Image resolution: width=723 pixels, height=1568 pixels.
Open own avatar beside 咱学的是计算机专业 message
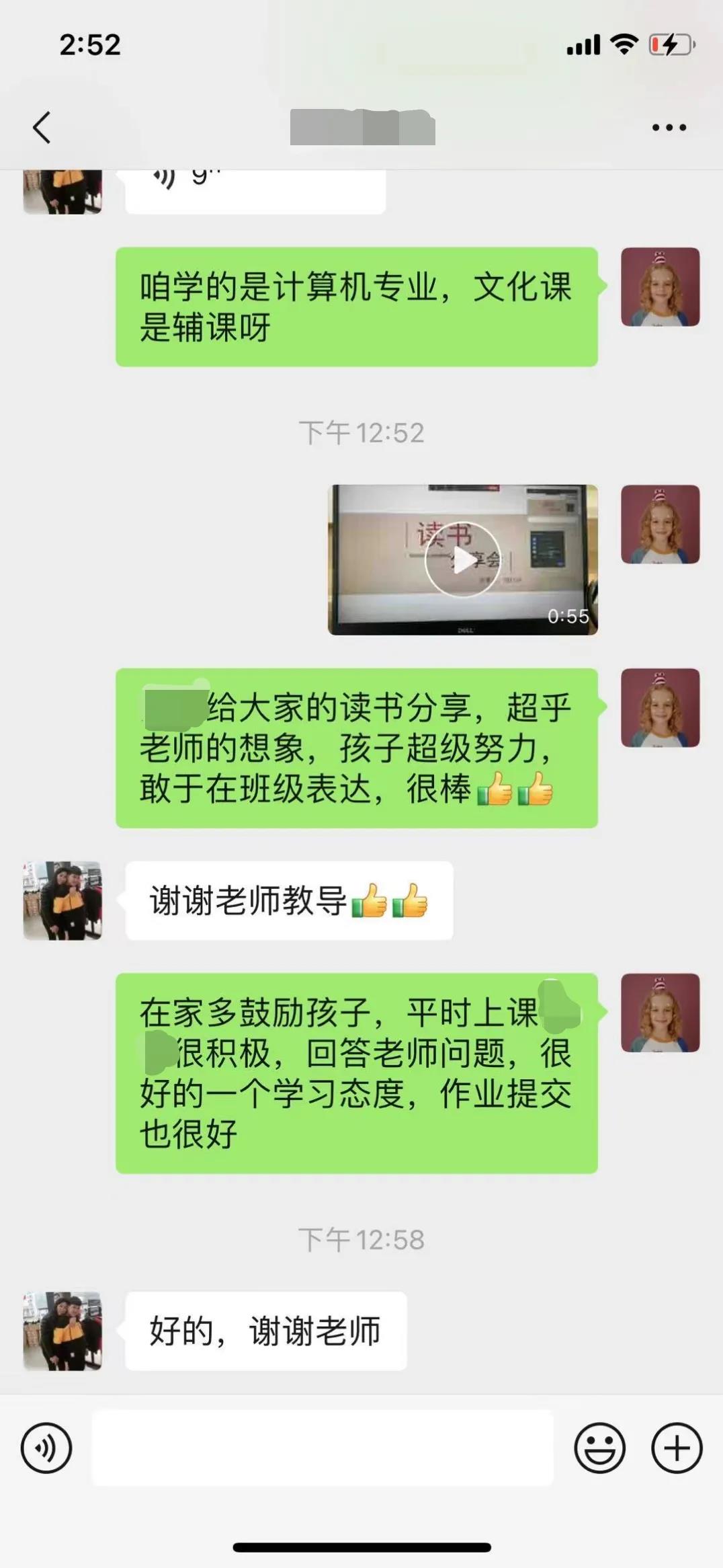click(660, 287)
